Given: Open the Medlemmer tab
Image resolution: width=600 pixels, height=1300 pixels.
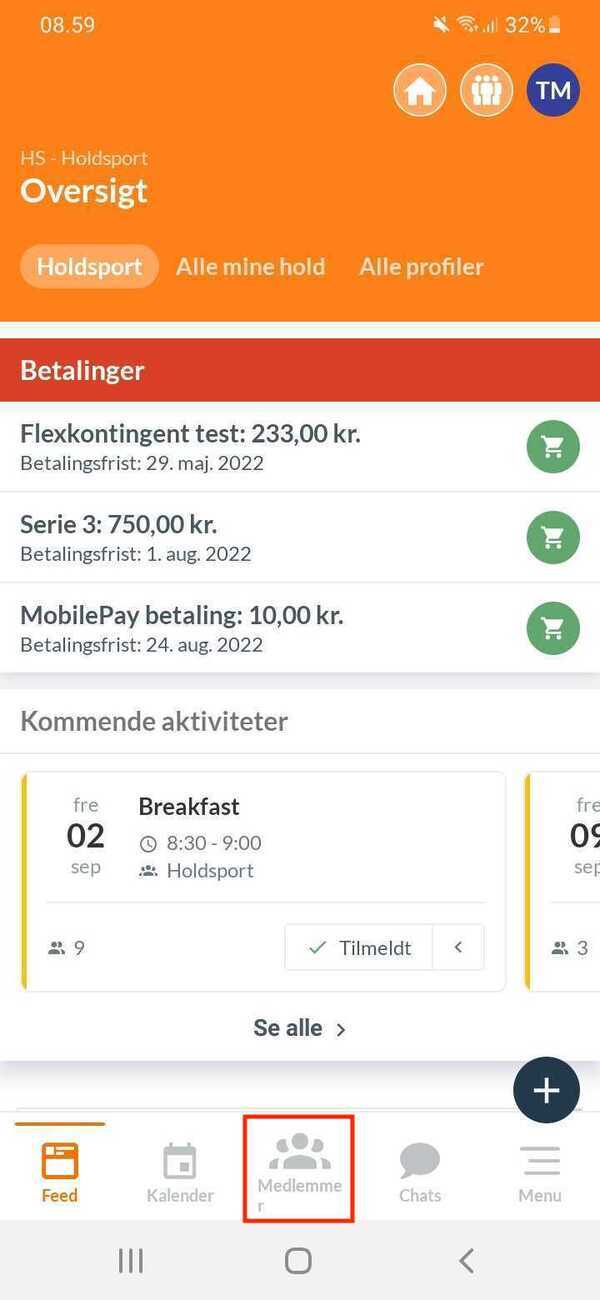Looking at the screenshot, I should click(x=299, y=1170).
